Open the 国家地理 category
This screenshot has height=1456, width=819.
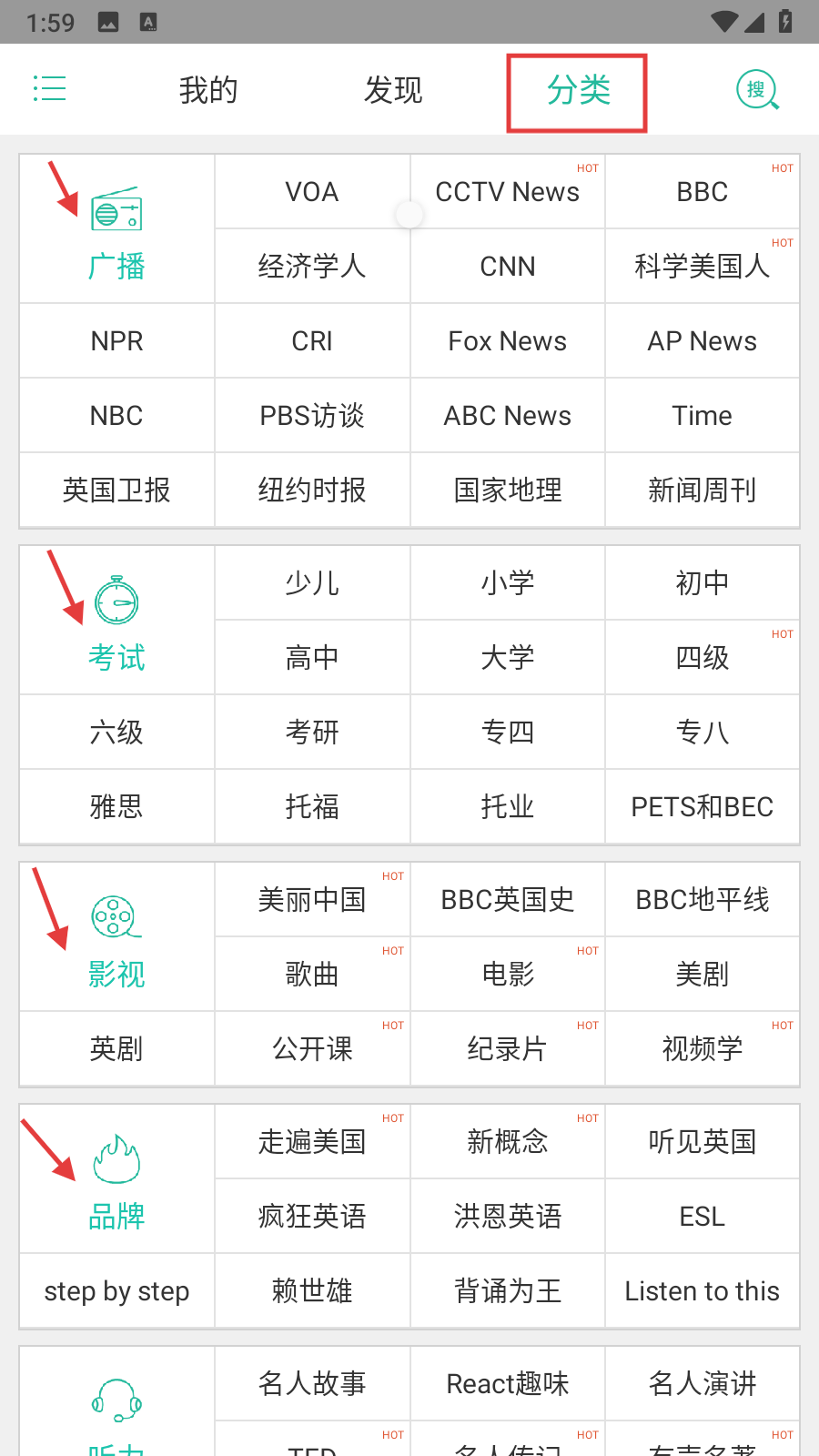[x=507, y=490]
